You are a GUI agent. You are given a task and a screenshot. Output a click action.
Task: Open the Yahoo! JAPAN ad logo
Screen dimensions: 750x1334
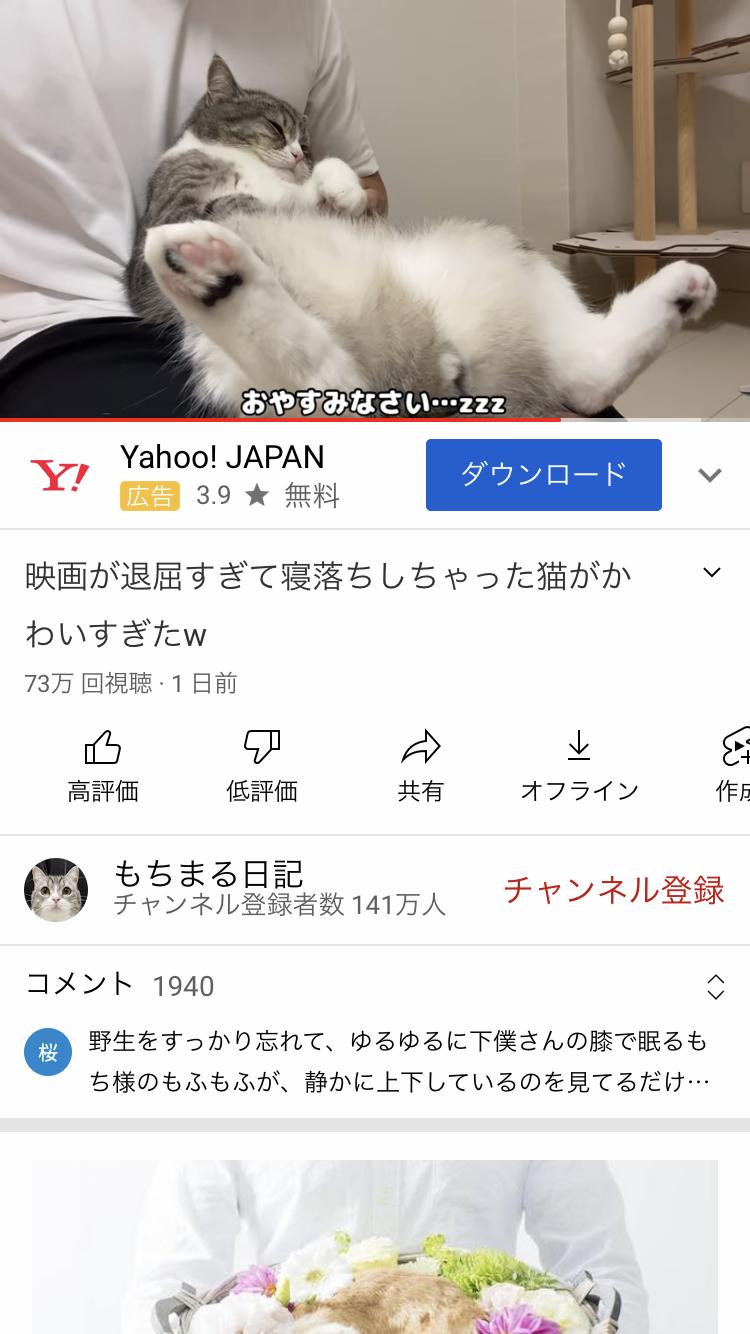pos(59,476)
